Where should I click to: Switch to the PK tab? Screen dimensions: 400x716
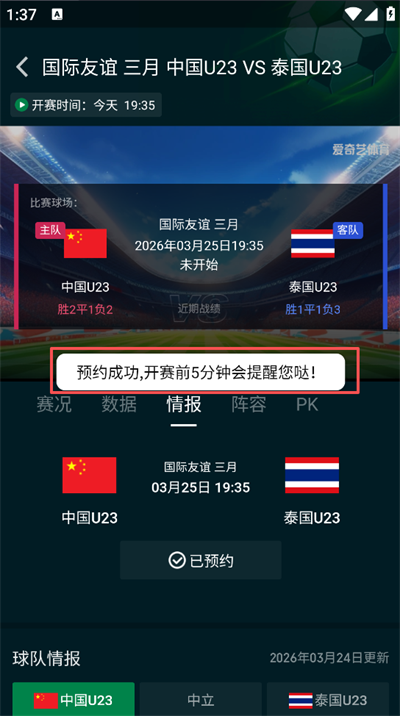pyautogui.click(x=307, y=405)
